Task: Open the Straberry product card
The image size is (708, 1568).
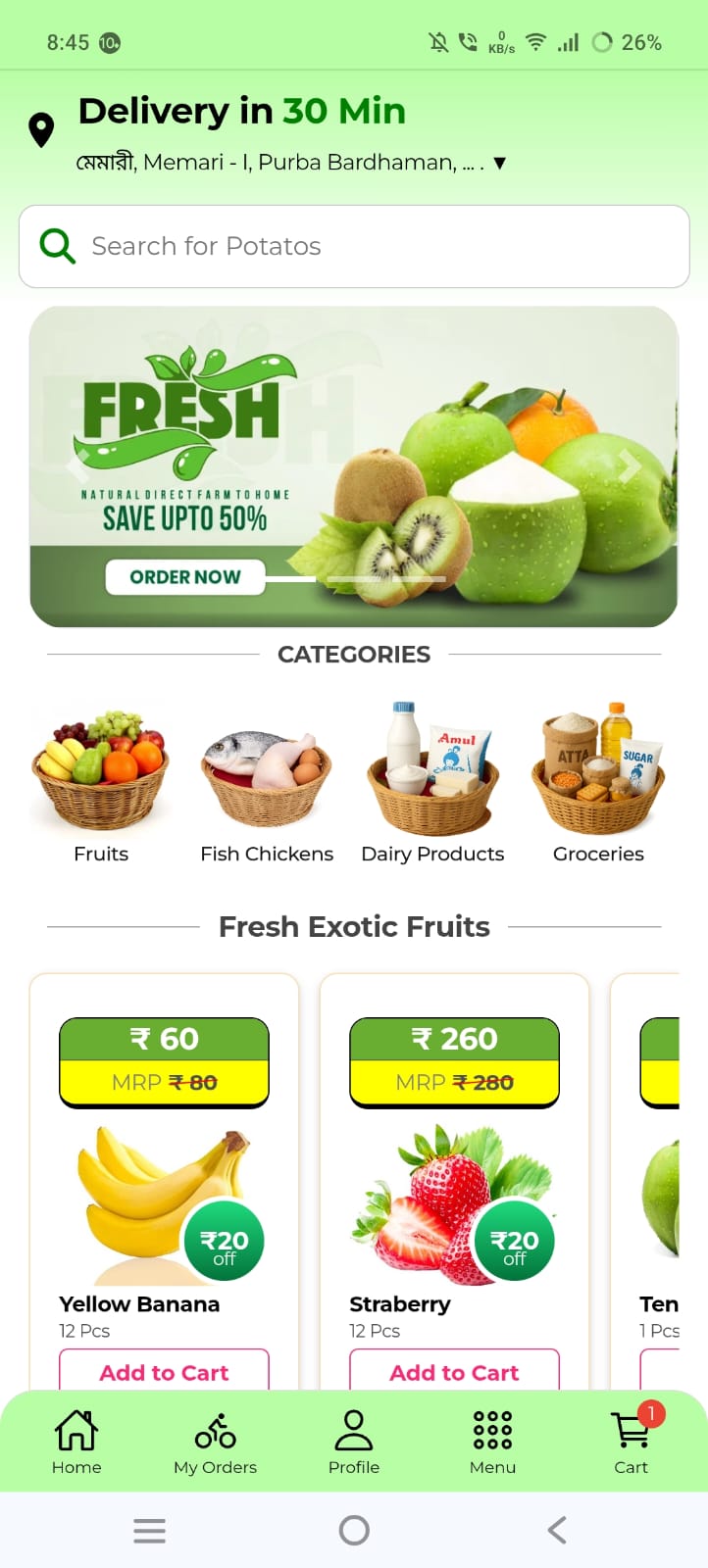Action: tap(454, 1205)
